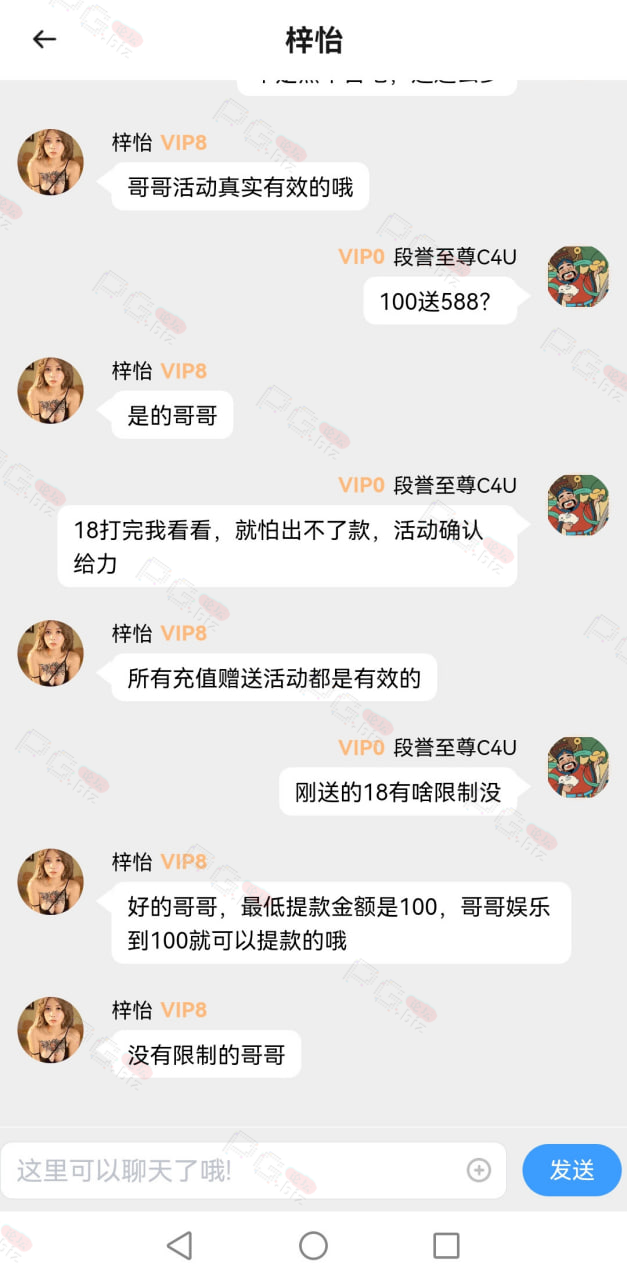This screenshot has width=627, height=1280.
Task: Tap the system home button
Action: [313, 1245]
